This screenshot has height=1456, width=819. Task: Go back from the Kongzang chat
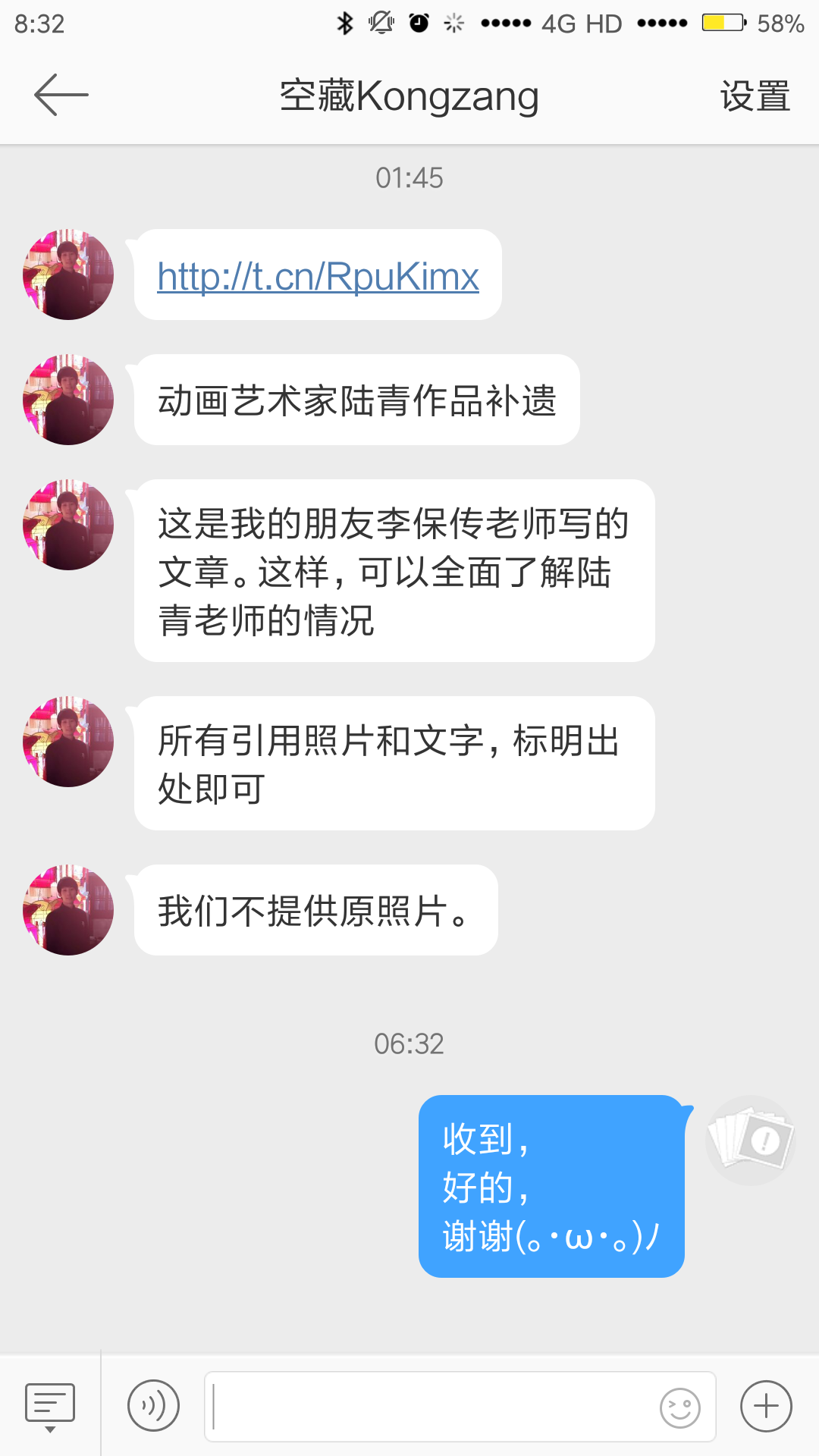pyautogui.click(x=61, y=96)
